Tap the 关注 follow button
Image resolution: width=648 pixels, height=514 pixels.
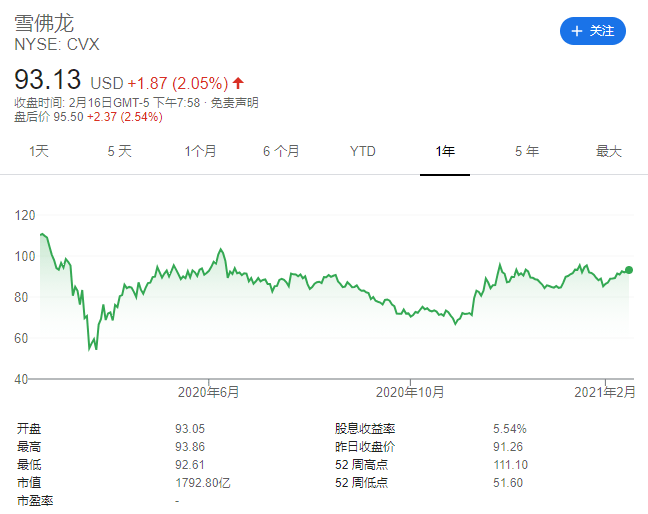point(592,31)
